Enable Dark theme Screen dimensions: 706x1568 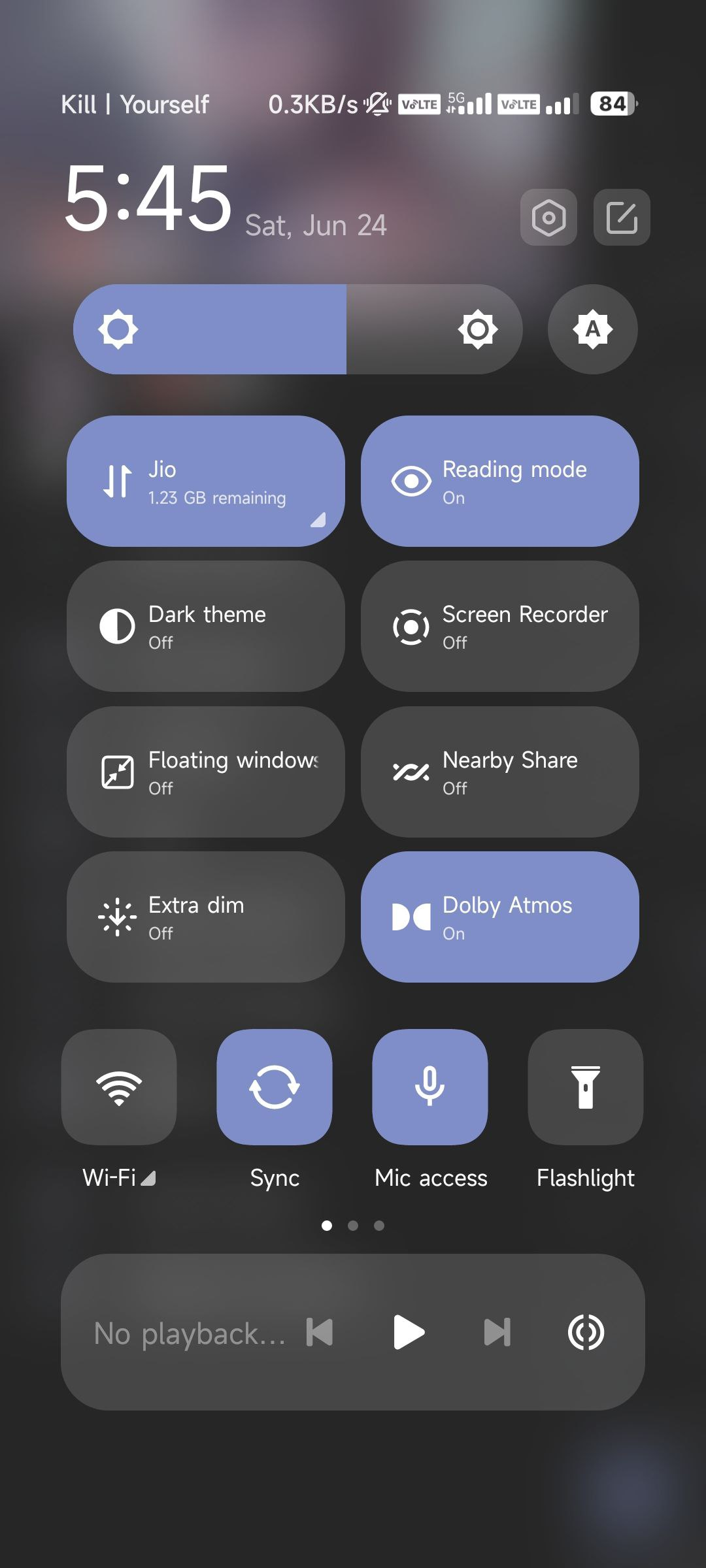click(206, 627)
